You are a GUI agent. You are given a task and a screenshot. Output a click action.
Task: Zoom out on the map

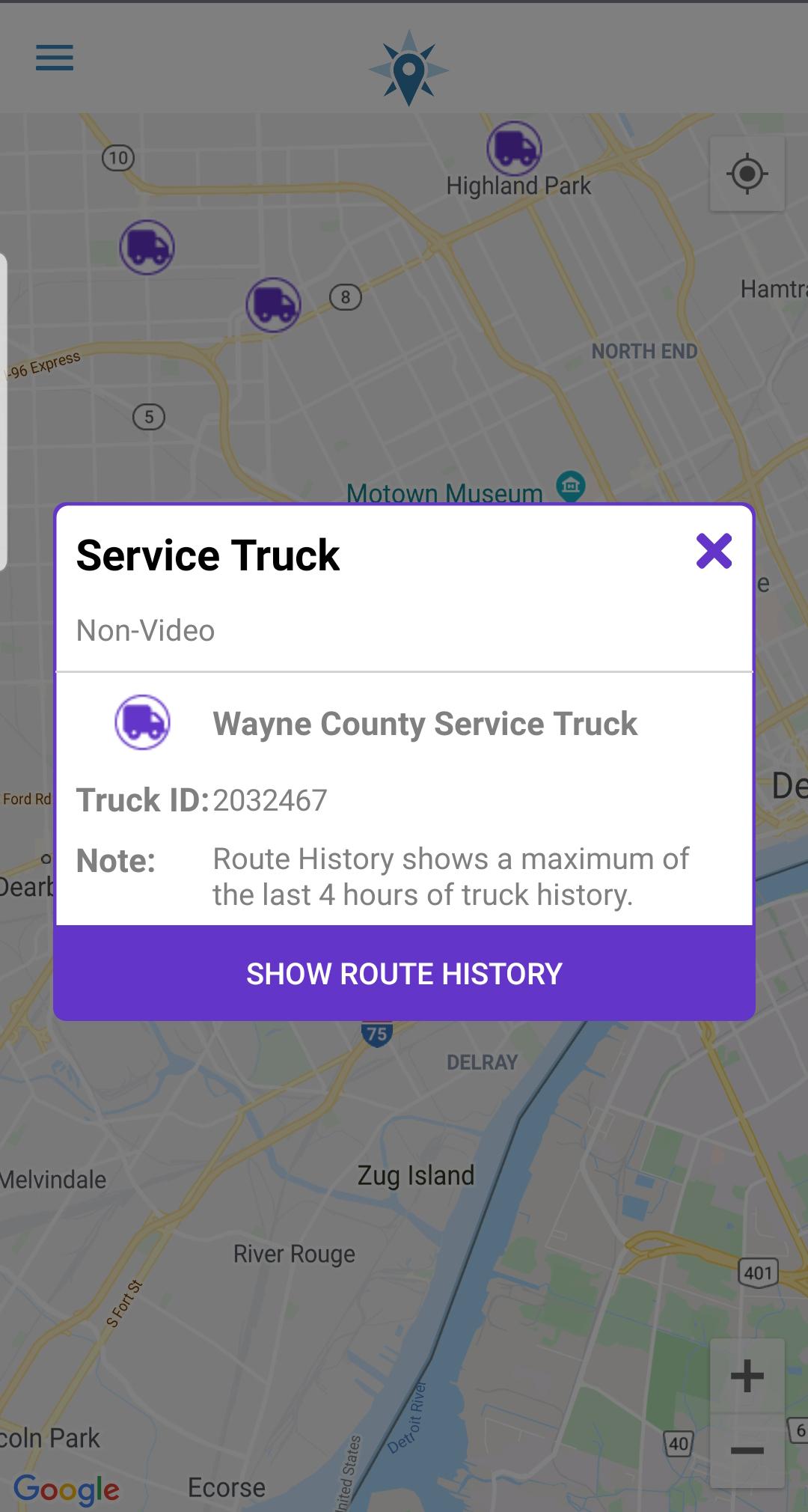coord(747,1451)
